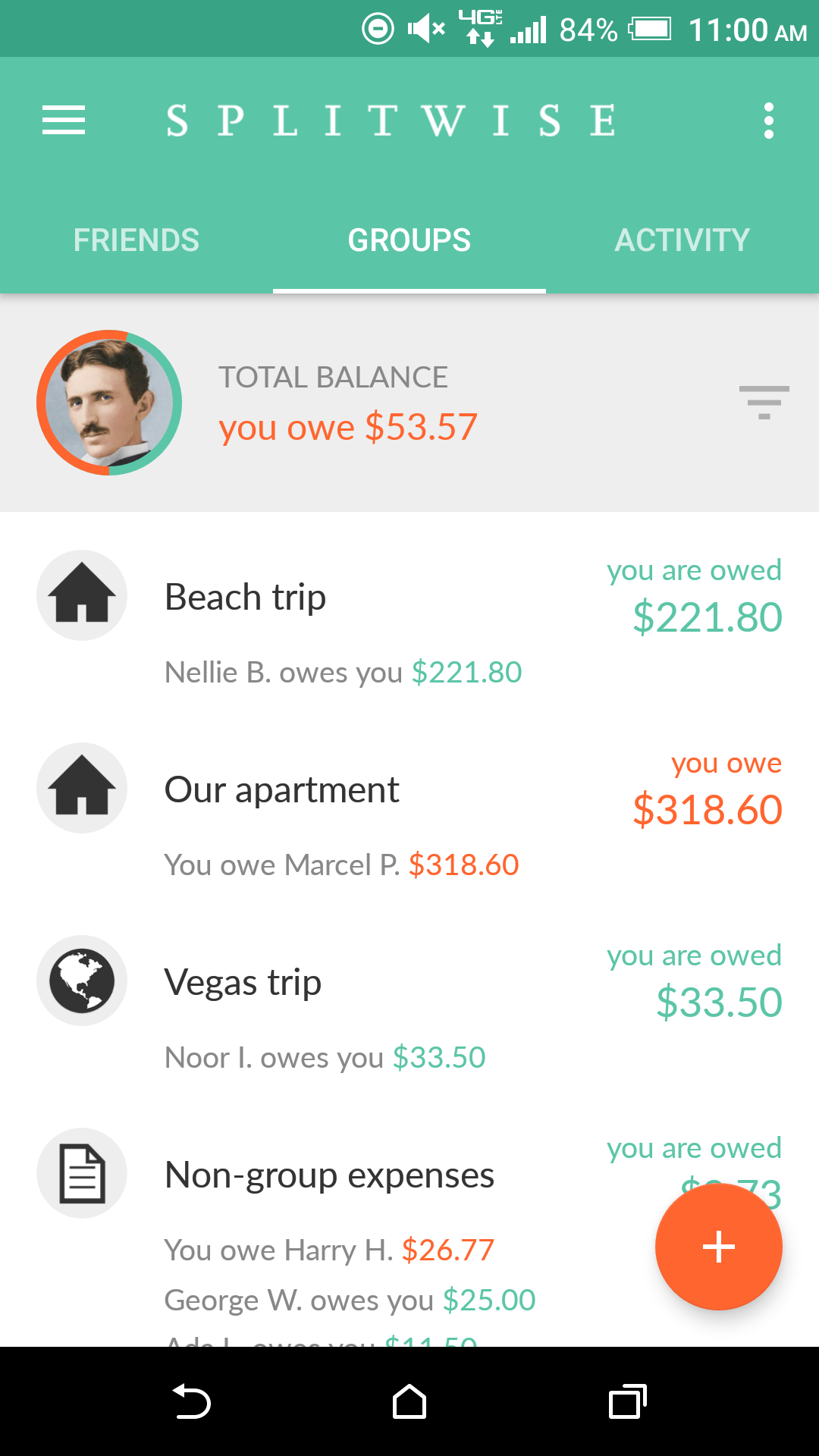Open the overflow options menu
819x1456 pixels.
[x=768, y=120]
